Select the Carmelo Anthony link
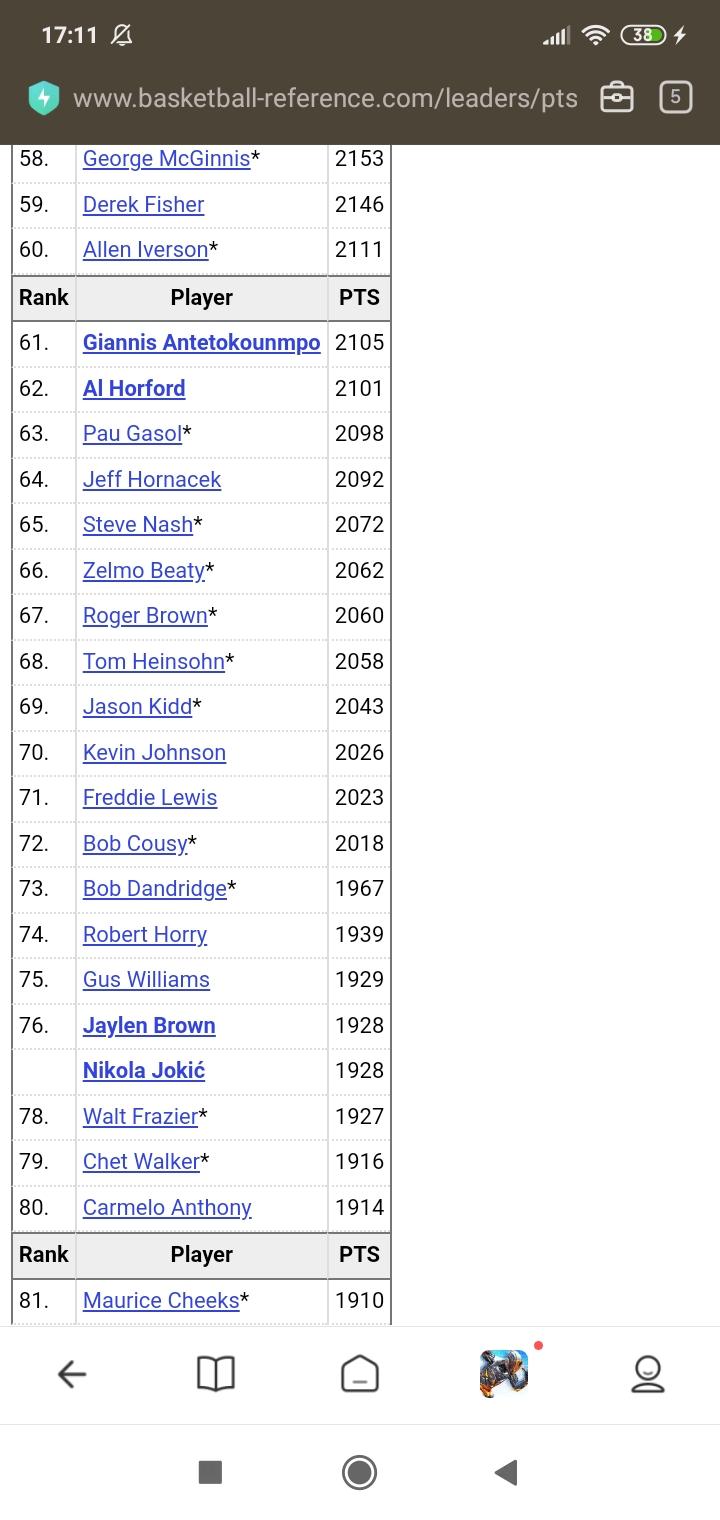720x1520 pixels. coord(167,1208)
